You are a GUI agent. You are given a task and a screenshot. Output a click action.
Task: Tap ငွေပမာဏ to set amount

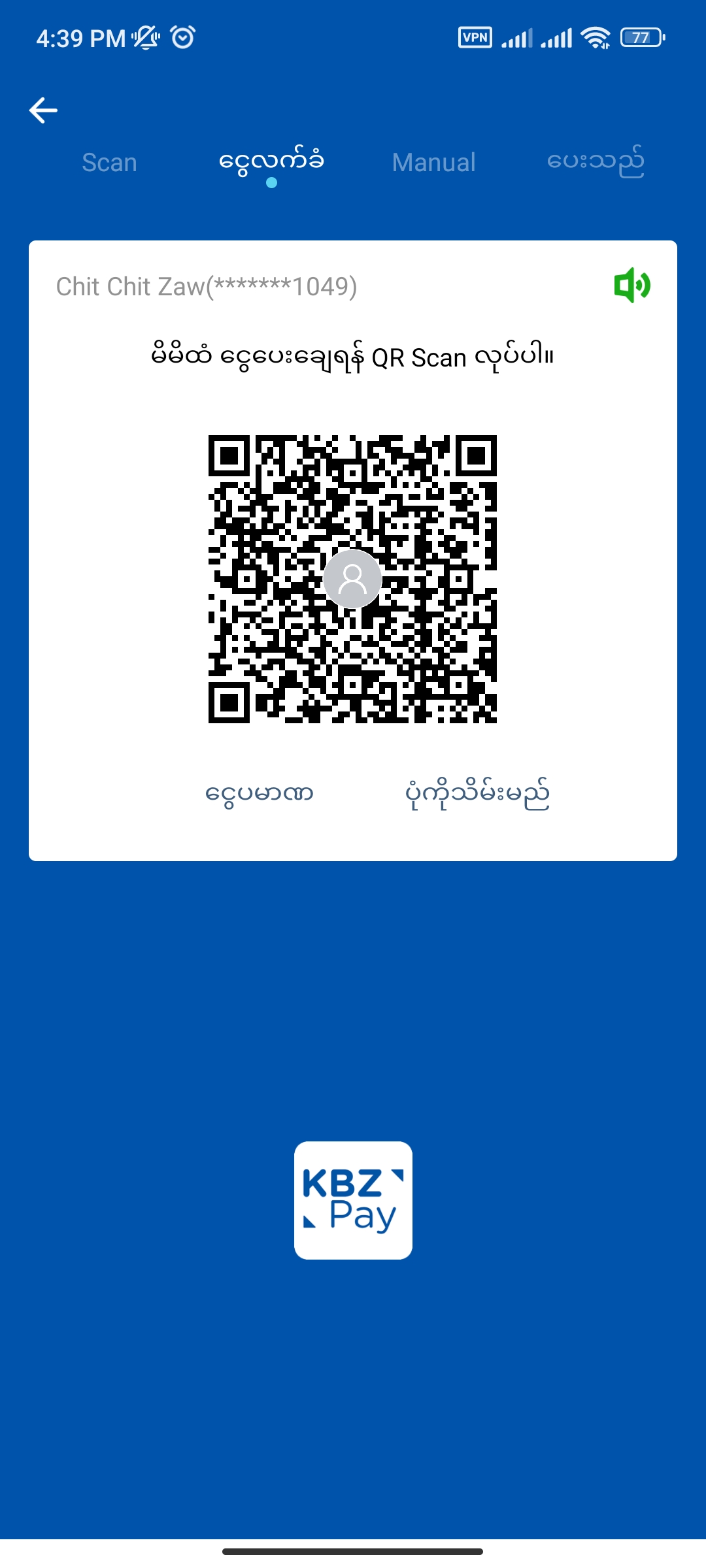click(x=260, y=794)
